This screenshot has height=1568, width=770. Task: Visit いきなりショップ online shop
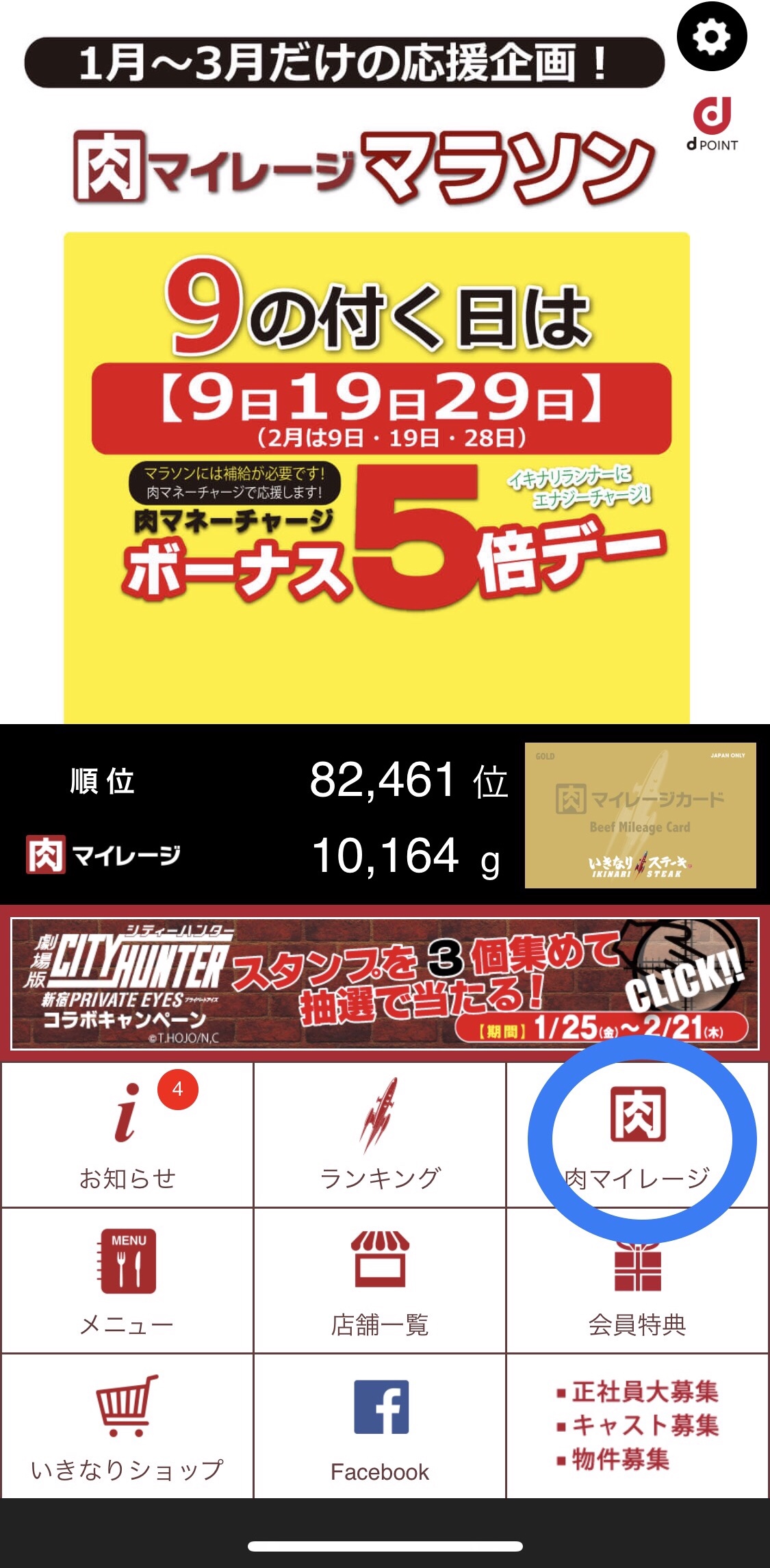point(127,1426)
